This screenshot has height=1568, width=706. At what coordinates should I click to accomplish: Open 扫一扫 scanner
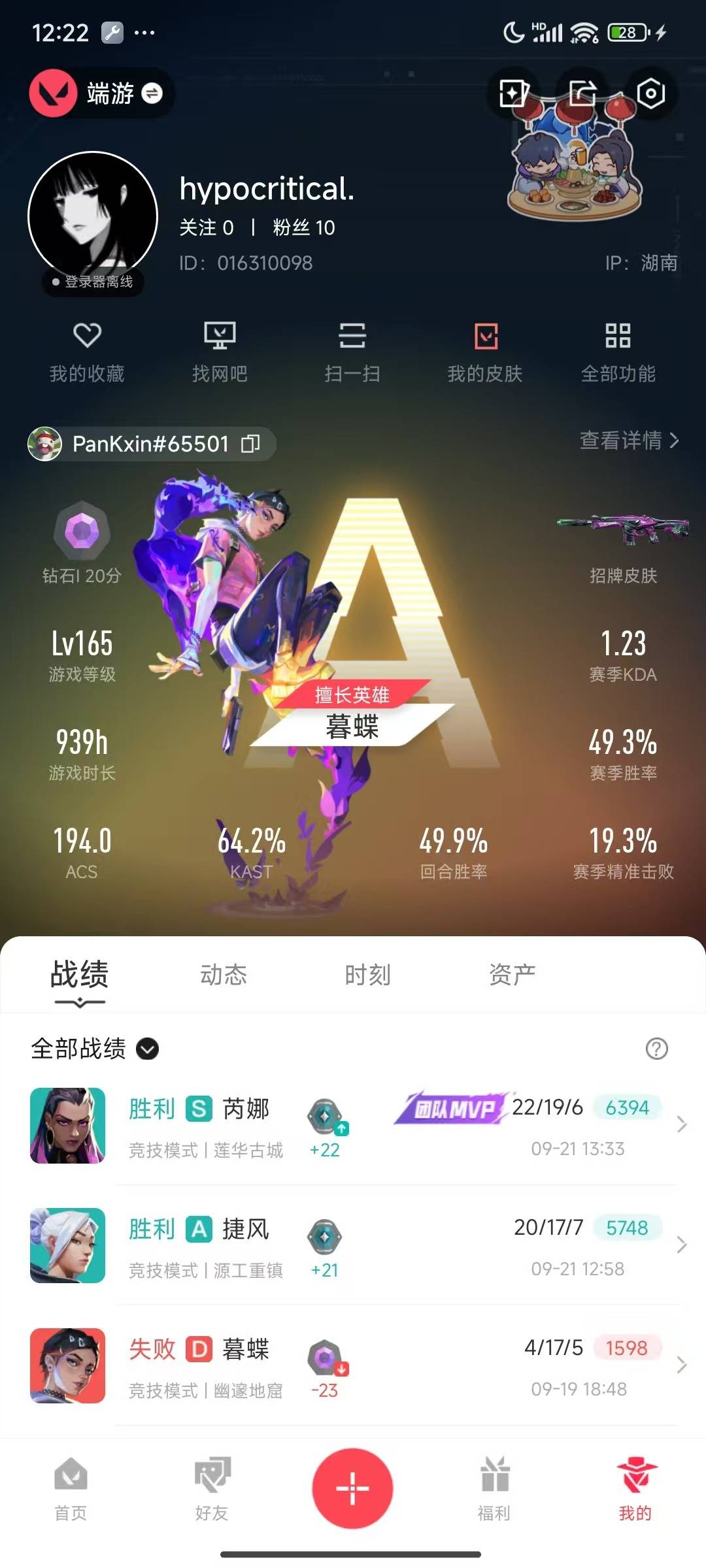[352, 353]
